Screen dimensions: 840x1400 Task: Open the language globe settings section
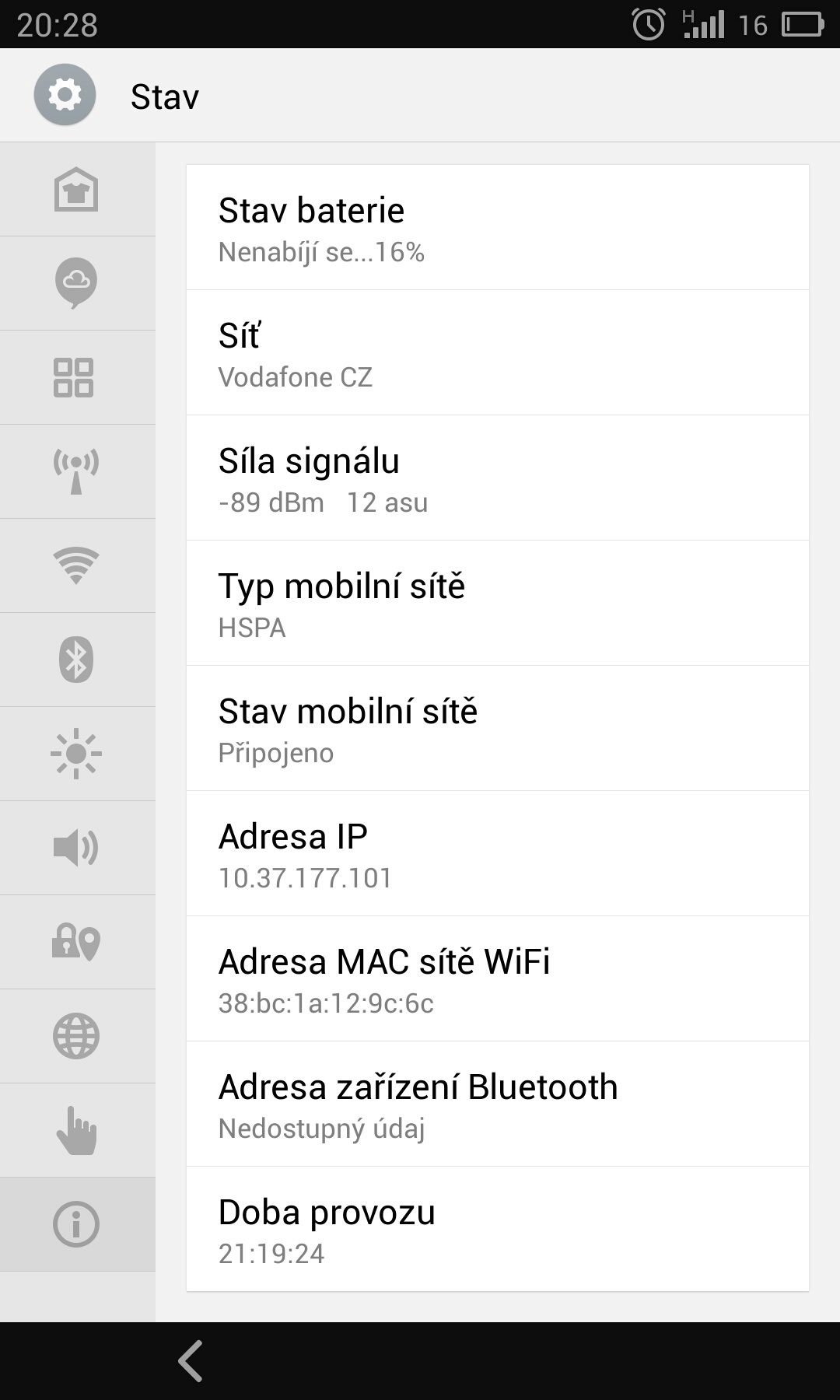pyautogui.click(x=76, y=1036)
